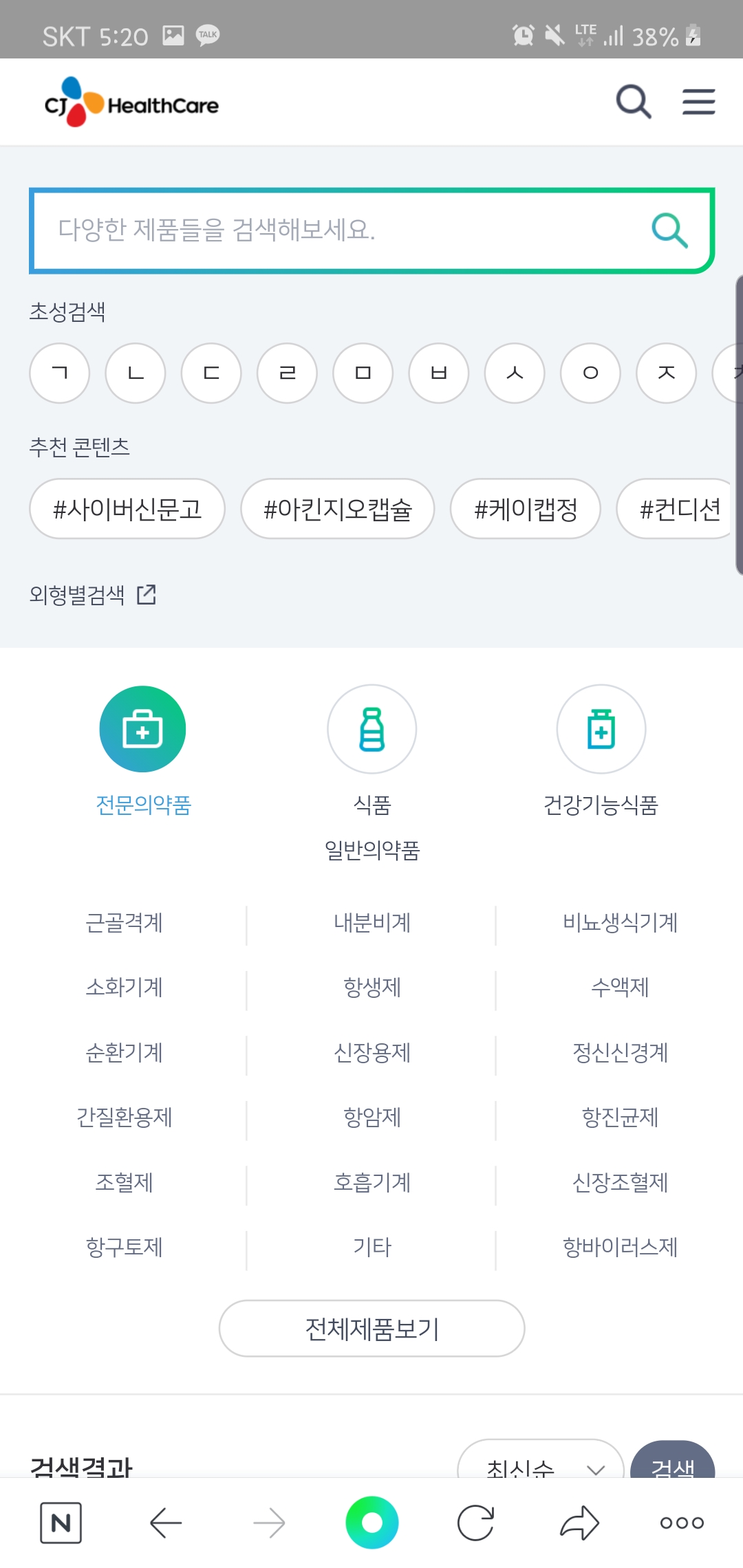Select the ㅅ consonant search button
743x1568 pixels.
[x=514, y=373]
